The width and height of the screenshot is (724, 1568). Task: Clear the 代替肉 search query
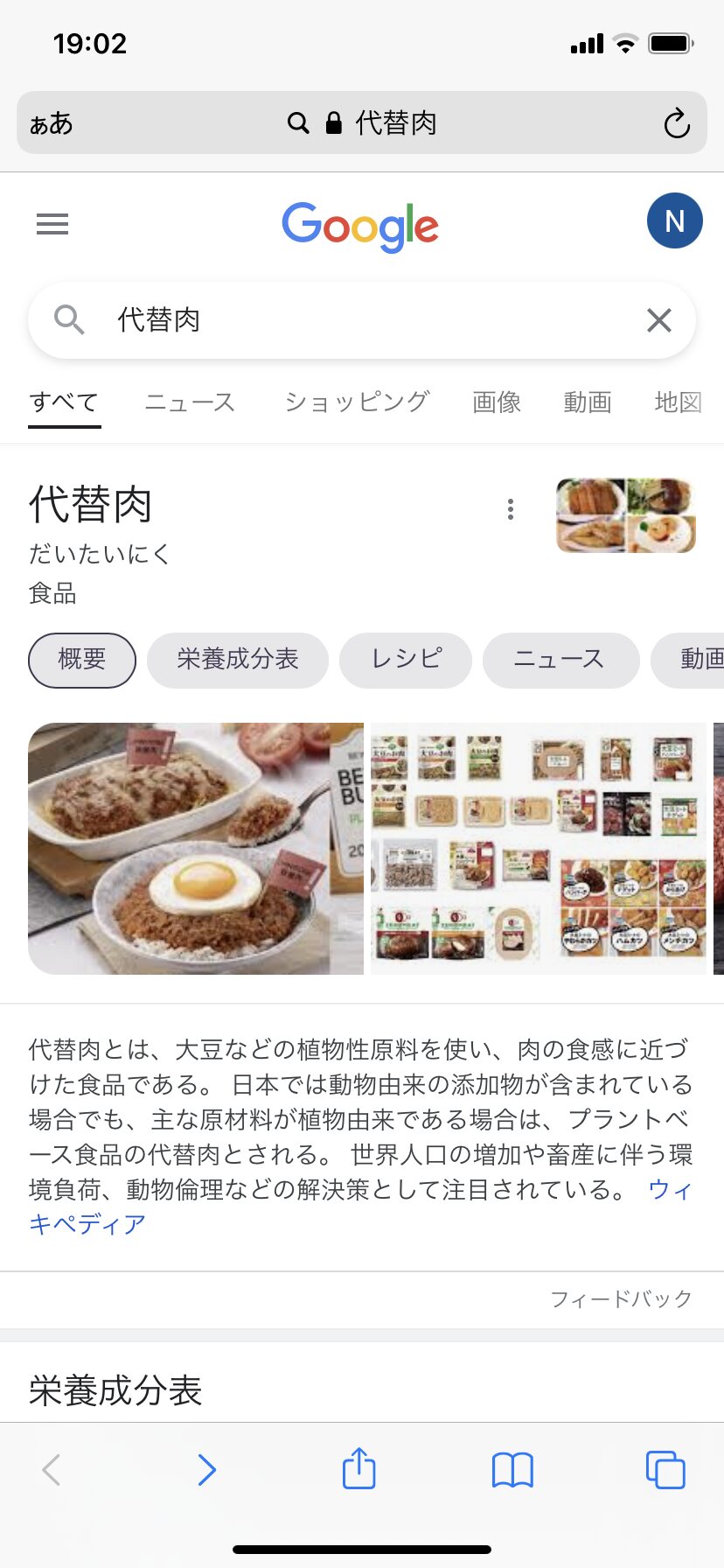[x=659, y=320]
